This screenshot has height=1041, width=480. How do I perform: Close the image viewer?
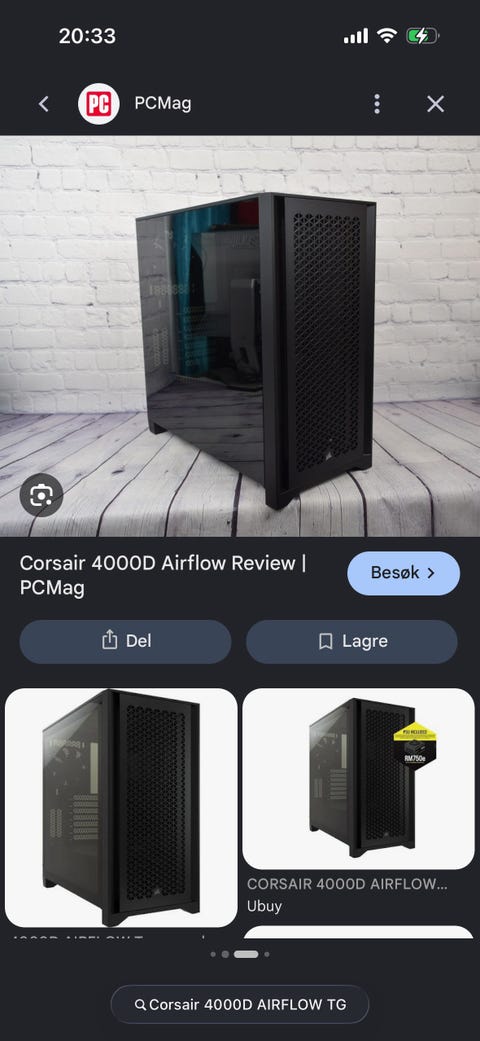tap(436, 104)
